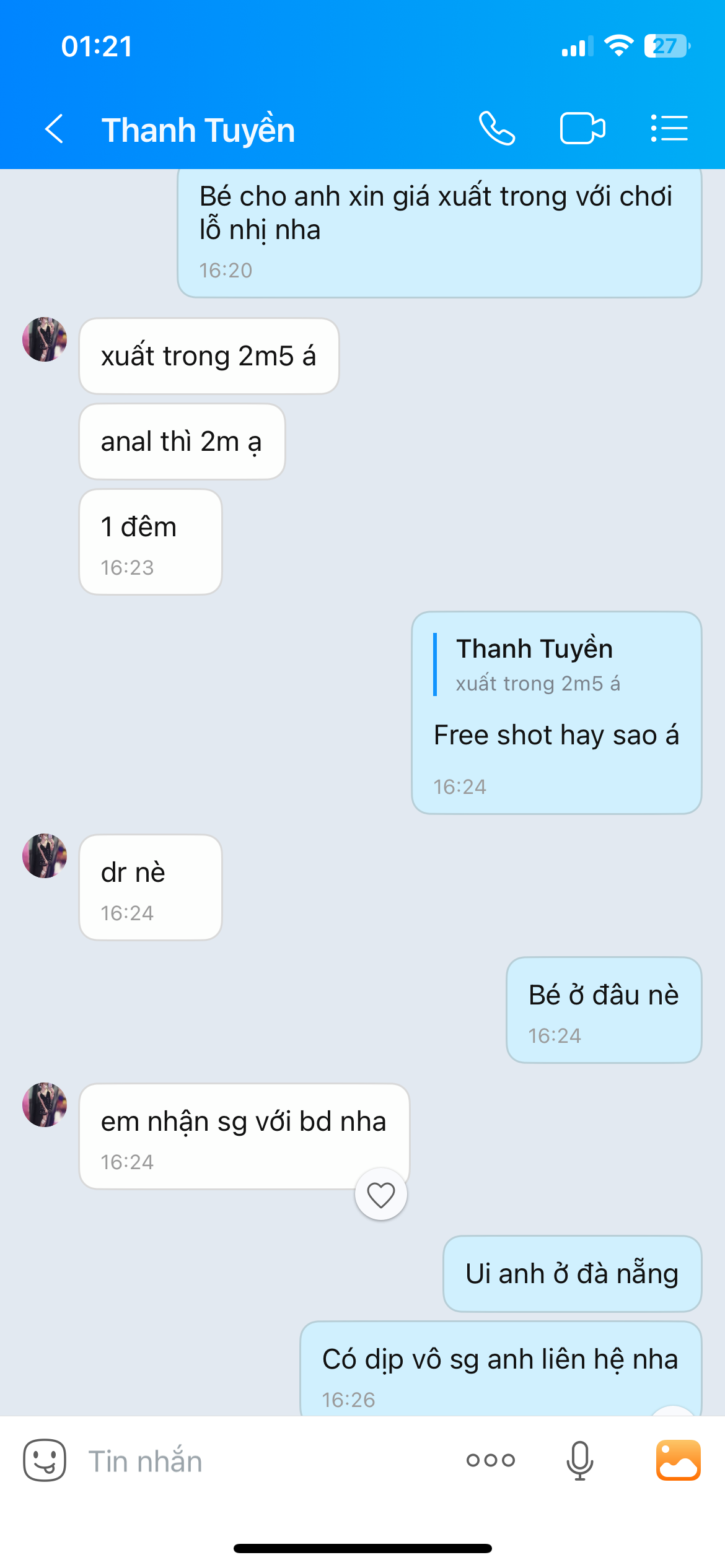Start a video call with Thanh Tuyền

[582, 129]
